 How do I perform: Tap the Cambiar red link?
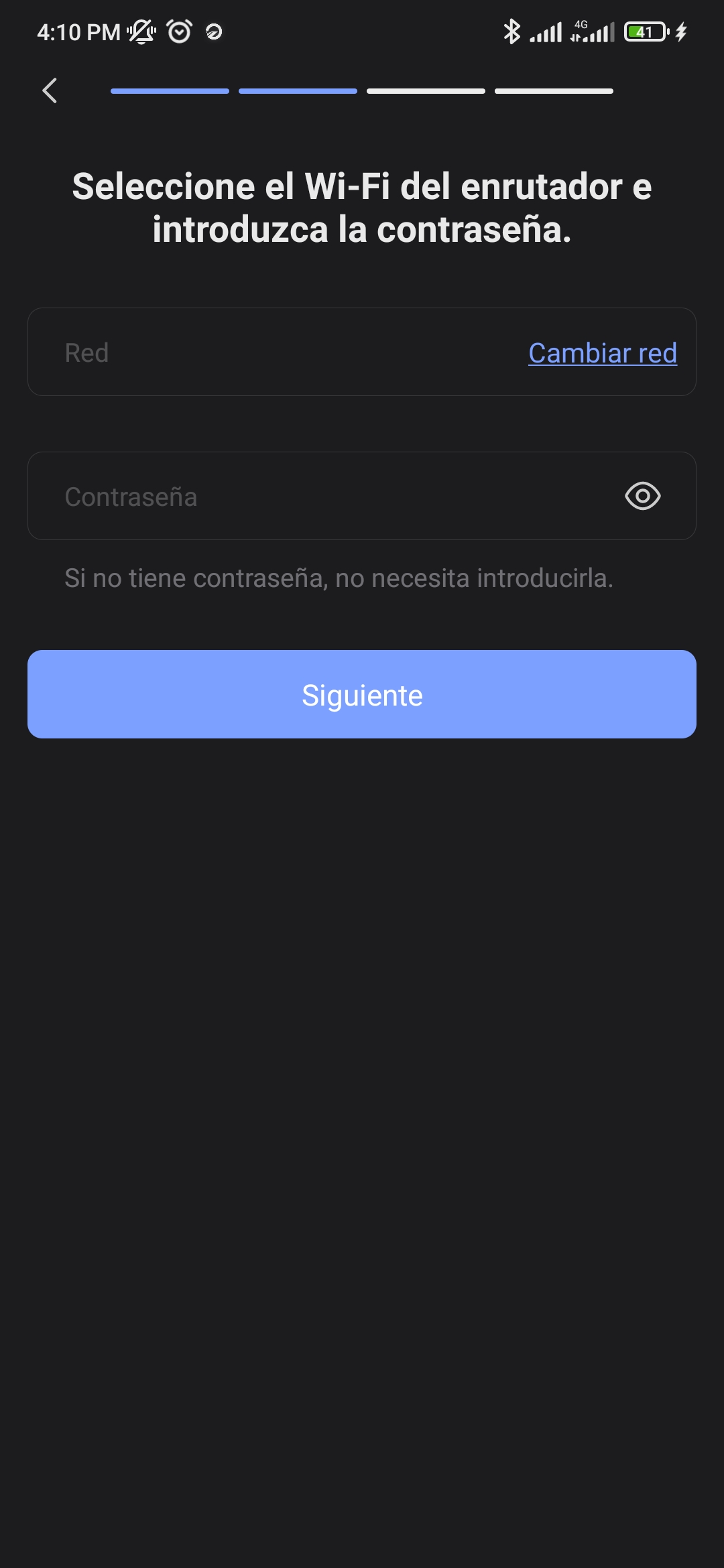pos(602,353)
